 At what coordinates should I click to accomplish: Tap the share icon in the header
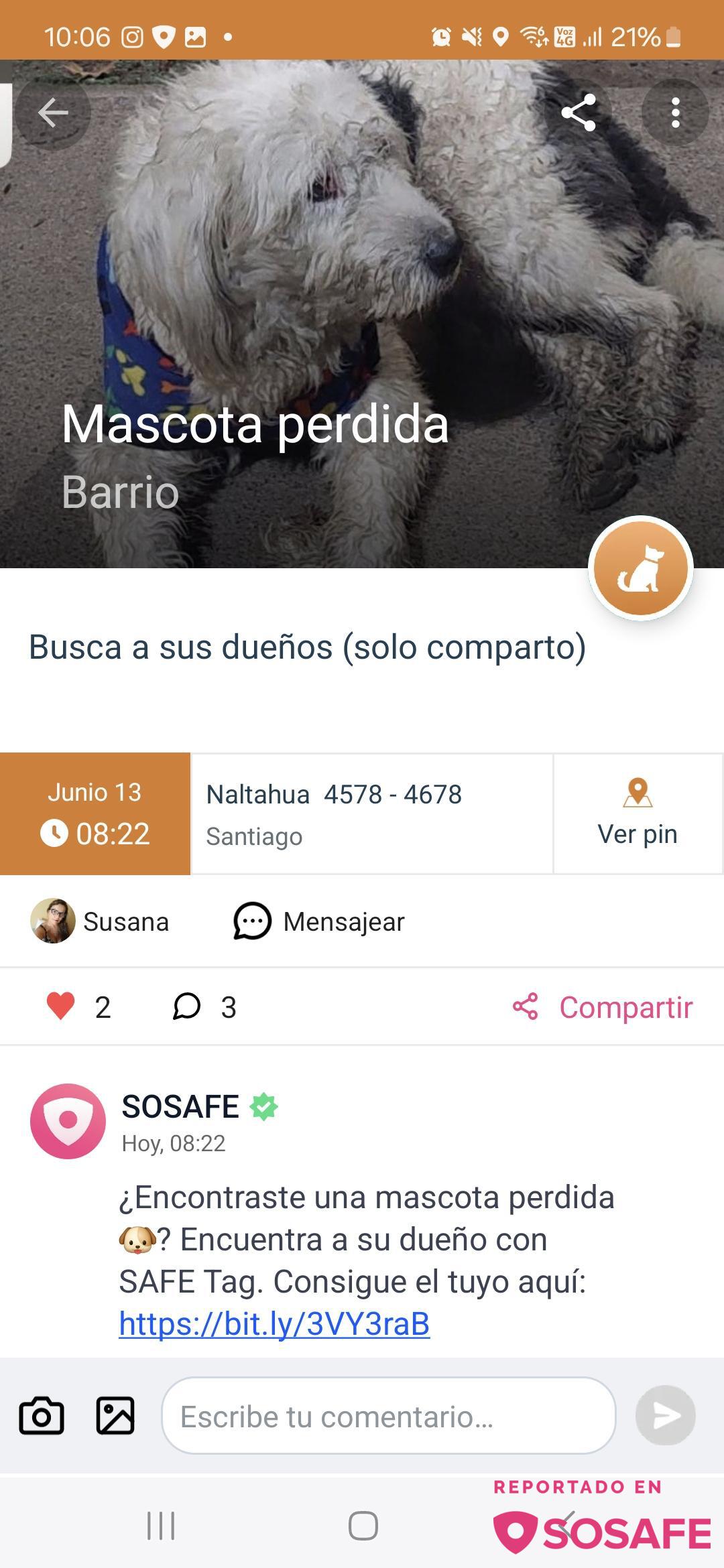579,113
